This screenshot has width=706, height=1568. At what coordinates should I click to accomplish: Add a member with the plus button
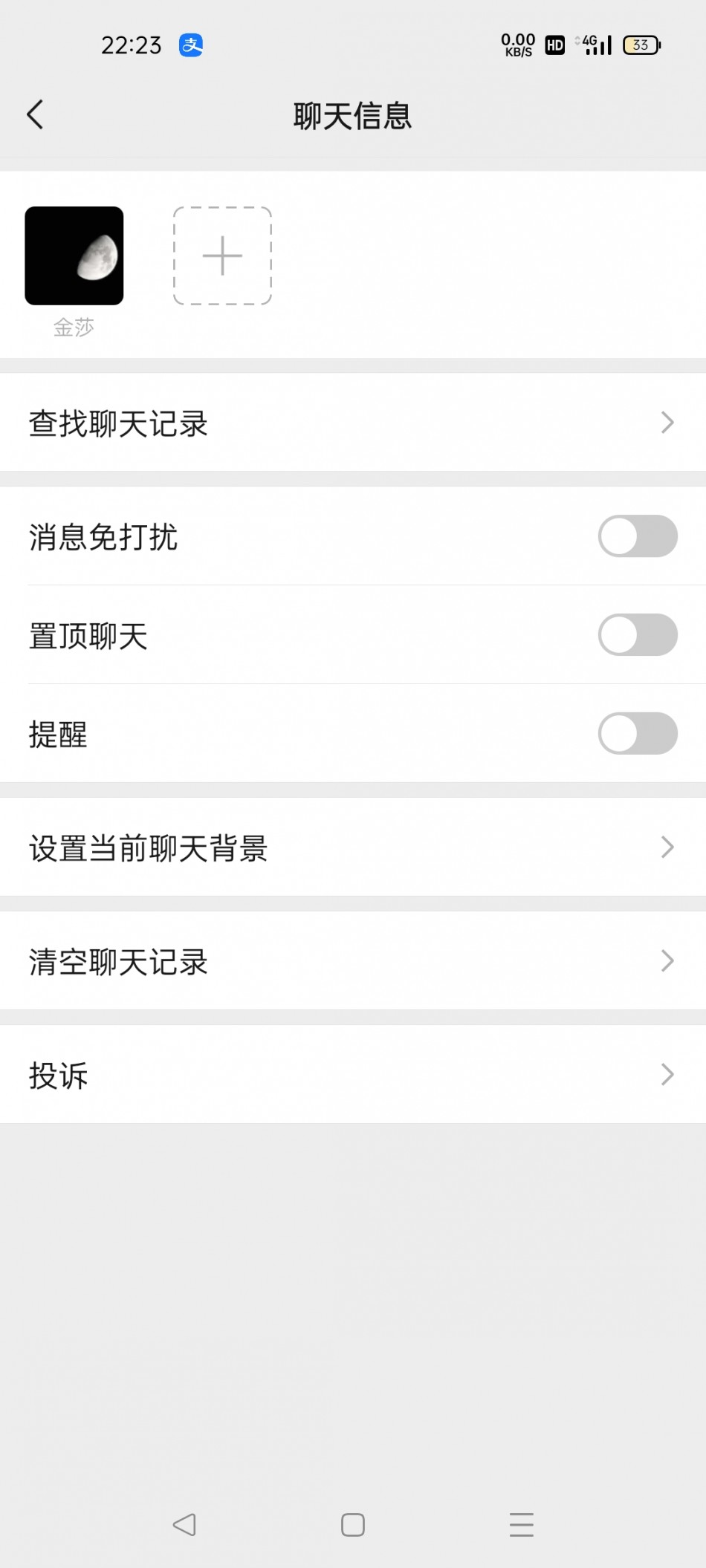(222, 256)
